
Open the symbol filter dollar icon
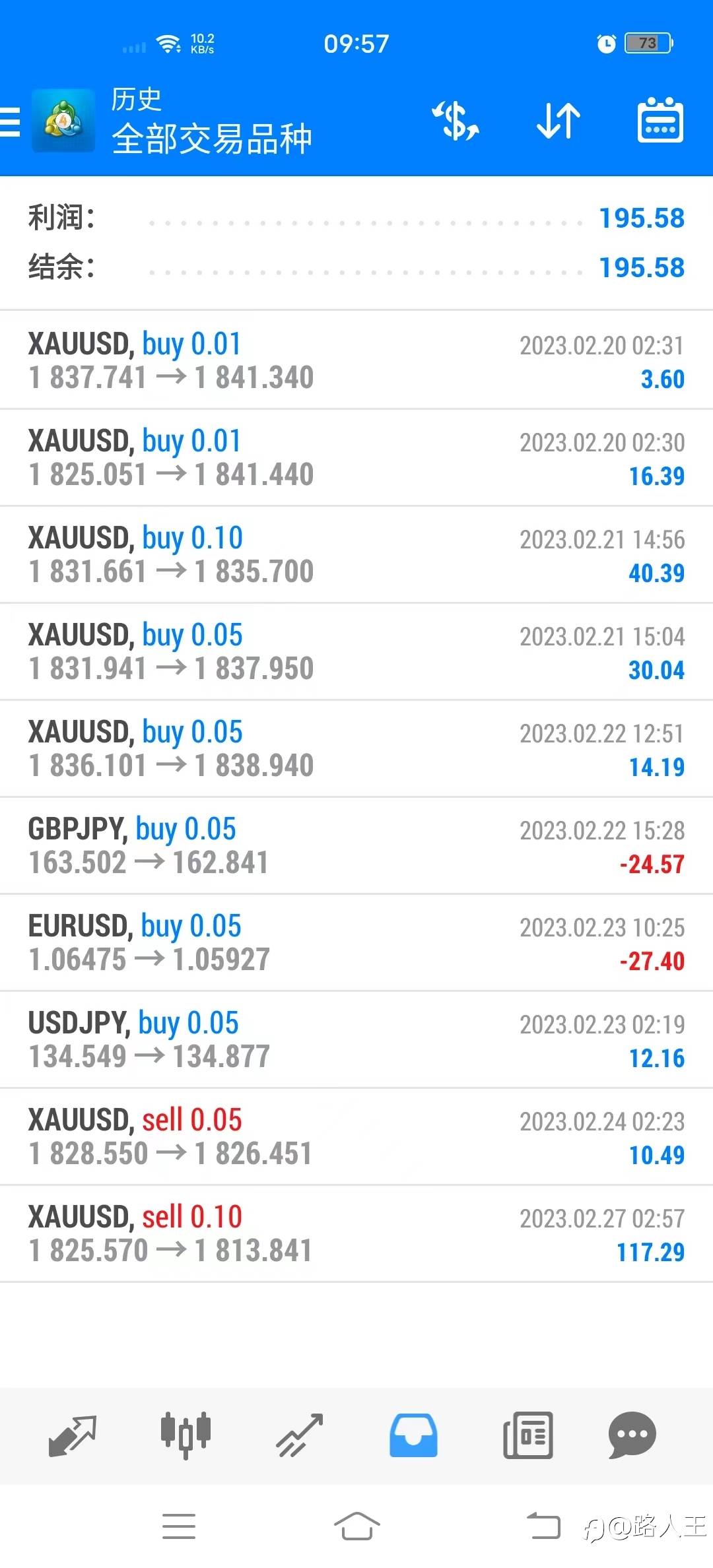(x=456, y=121)
